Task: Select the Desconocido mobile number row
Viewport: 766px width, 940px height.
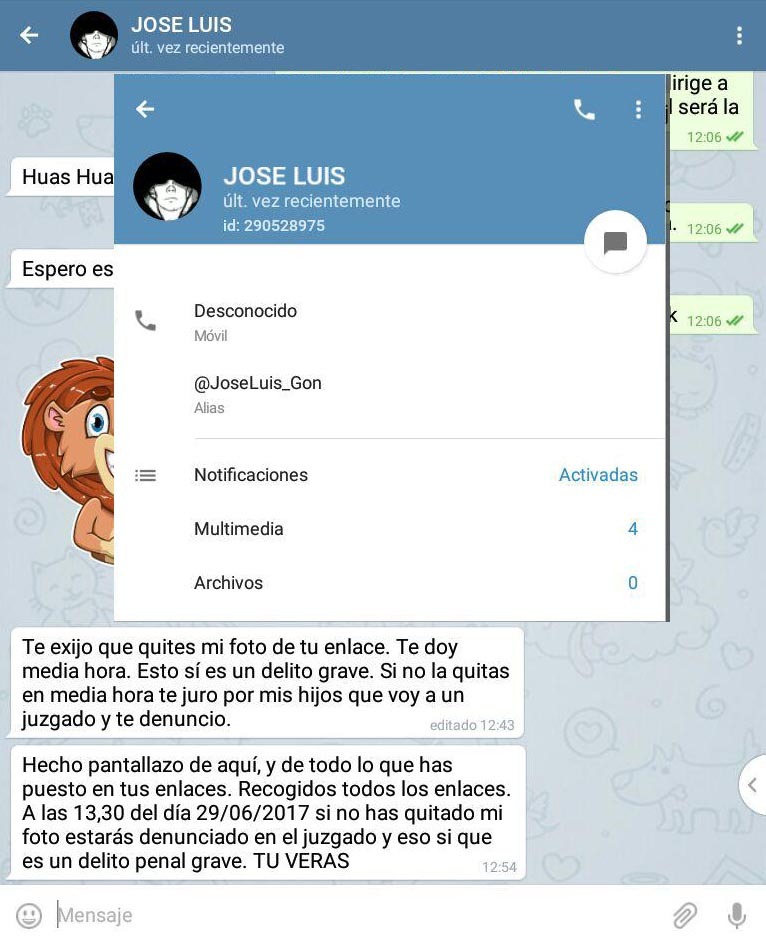Action: [x=390, y=321]
